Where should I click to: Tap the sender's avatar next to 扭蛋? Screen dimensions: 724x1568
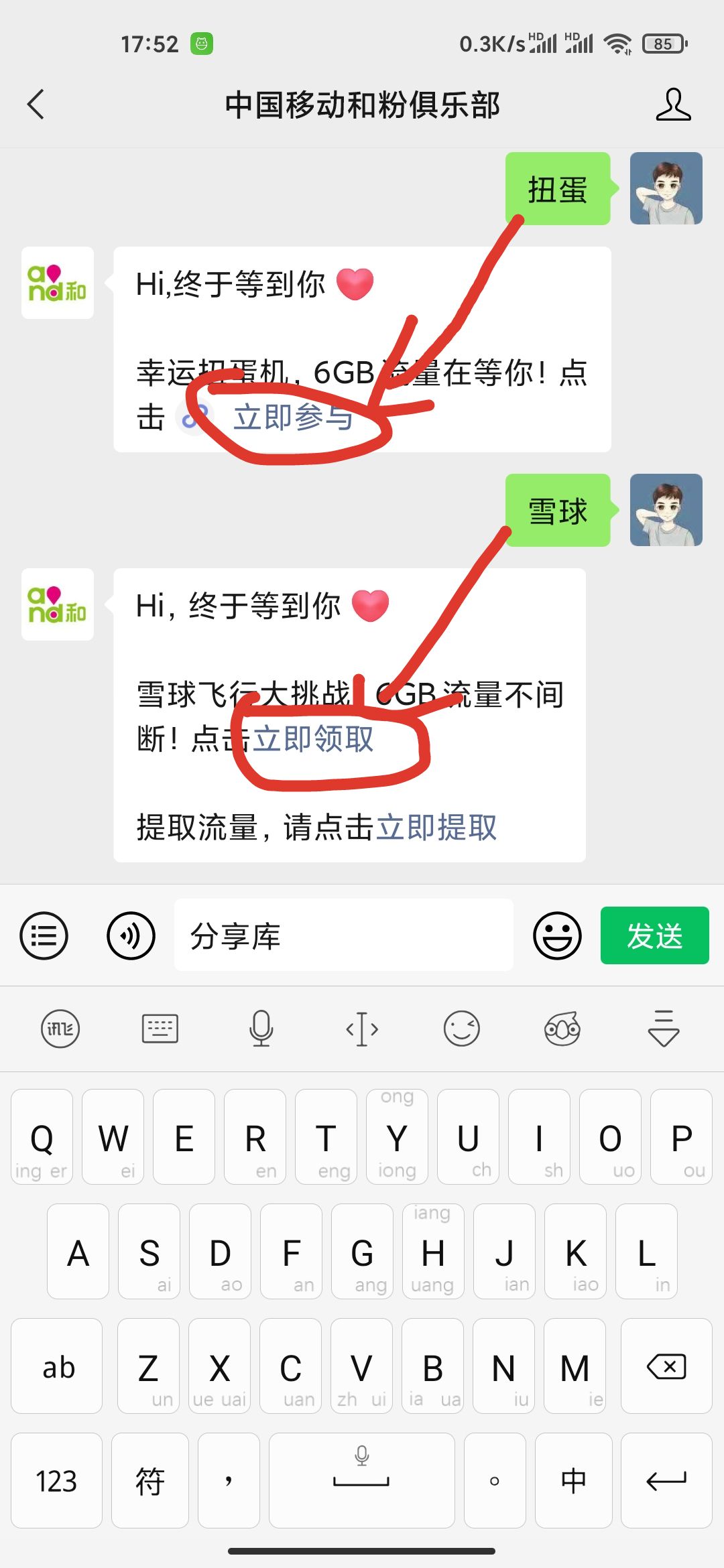[666, 188]
